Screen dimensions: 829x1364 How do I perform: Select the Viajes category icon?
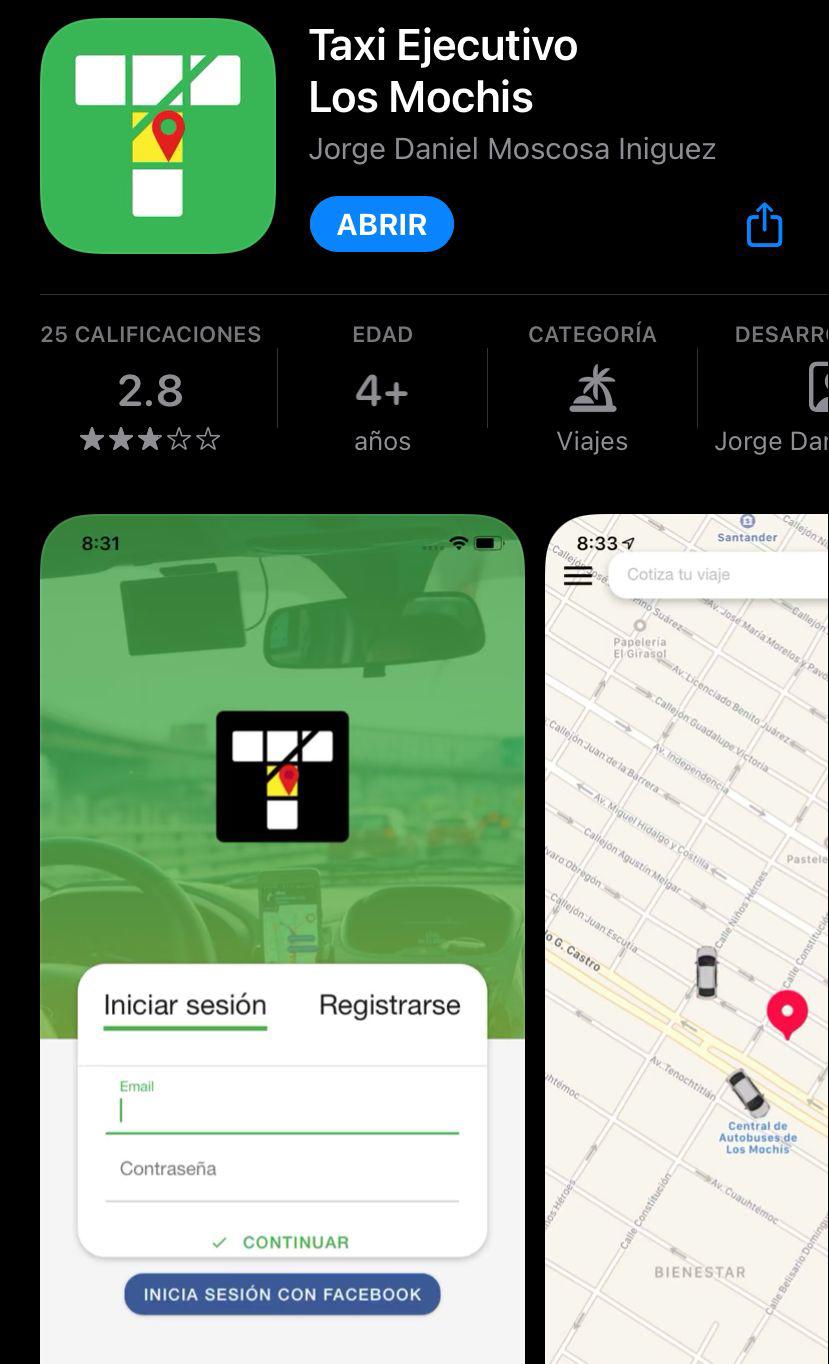pos(592,389)
